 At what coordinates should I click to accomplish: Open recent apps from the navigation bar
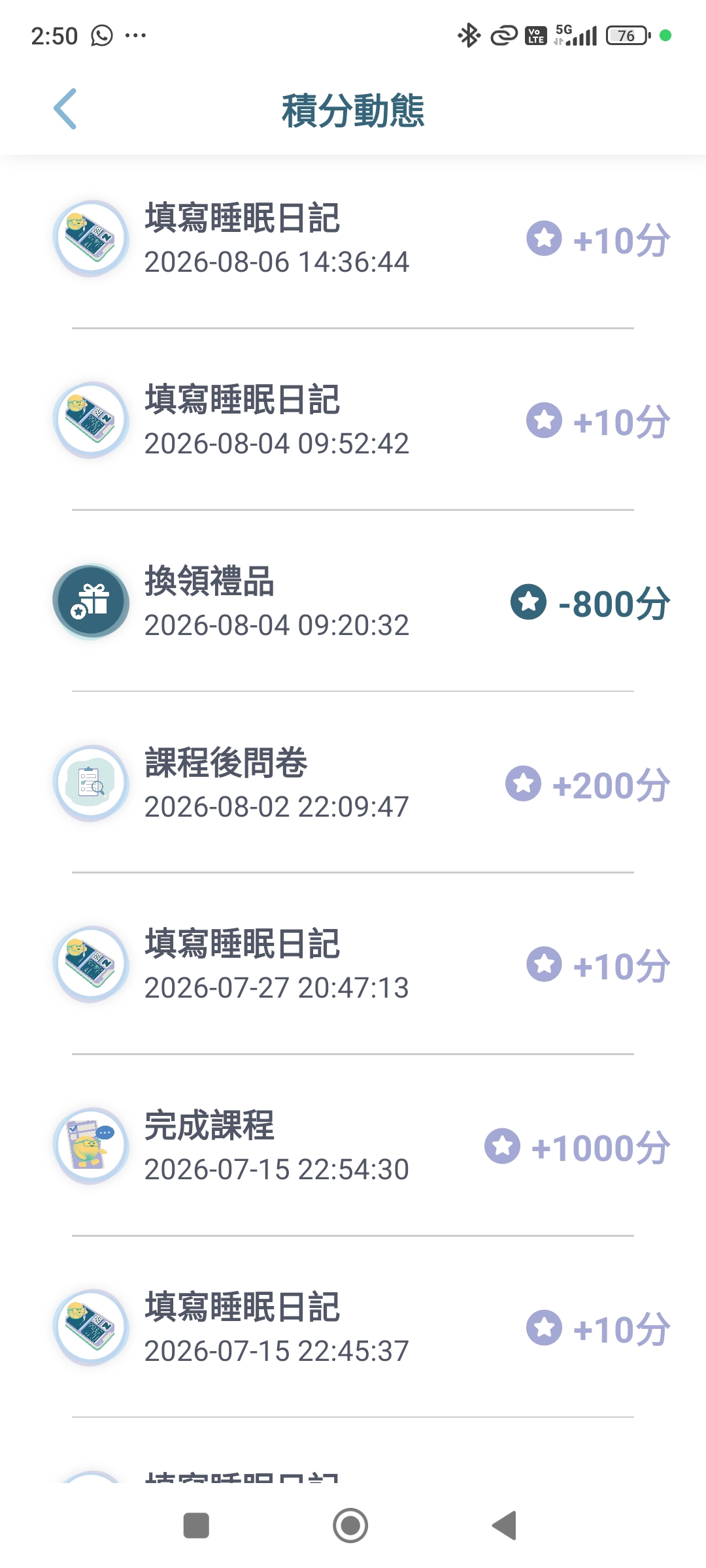(196, 1526)
